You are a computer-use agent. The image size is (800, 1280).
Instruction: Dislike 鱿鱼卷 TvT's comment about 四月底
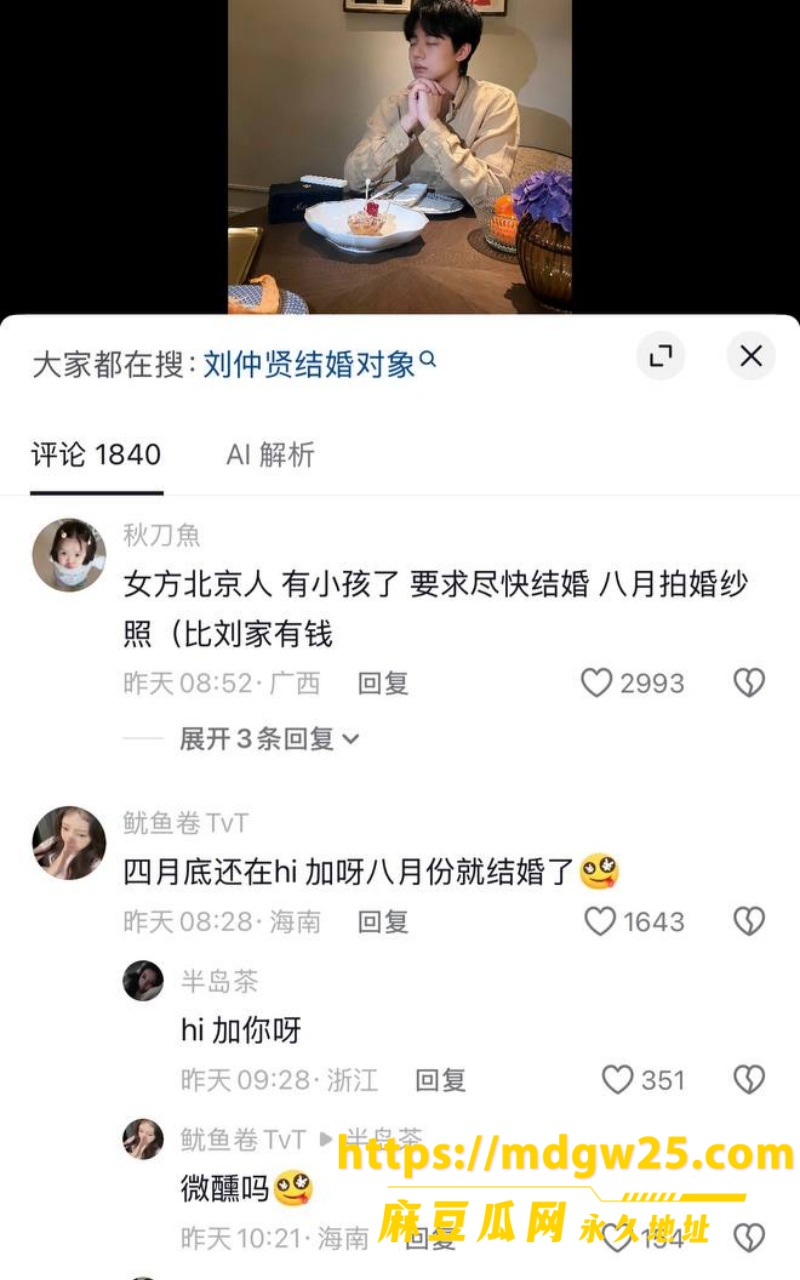pos(749,921)
